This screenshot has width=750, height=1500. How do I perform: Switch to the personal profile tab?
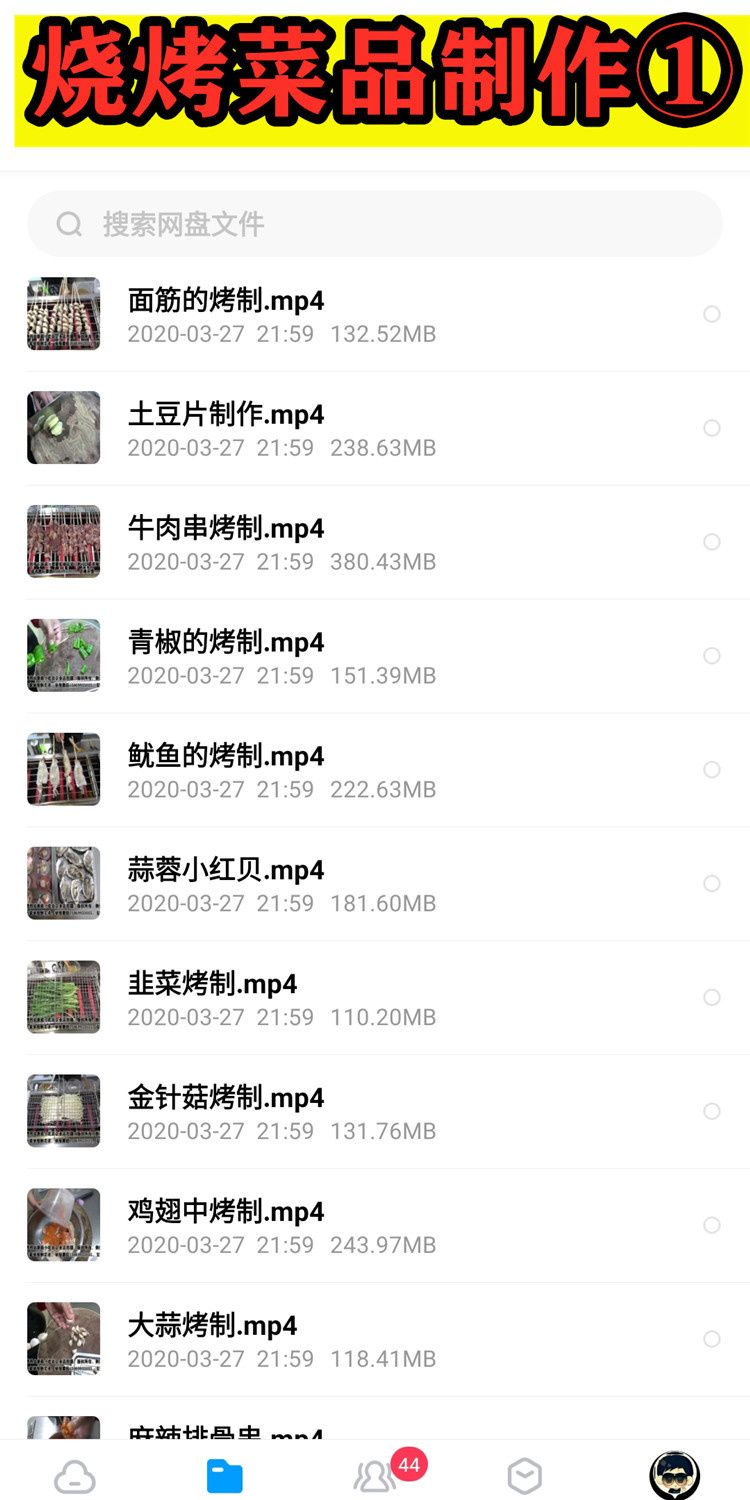(x=675, y=1475)
